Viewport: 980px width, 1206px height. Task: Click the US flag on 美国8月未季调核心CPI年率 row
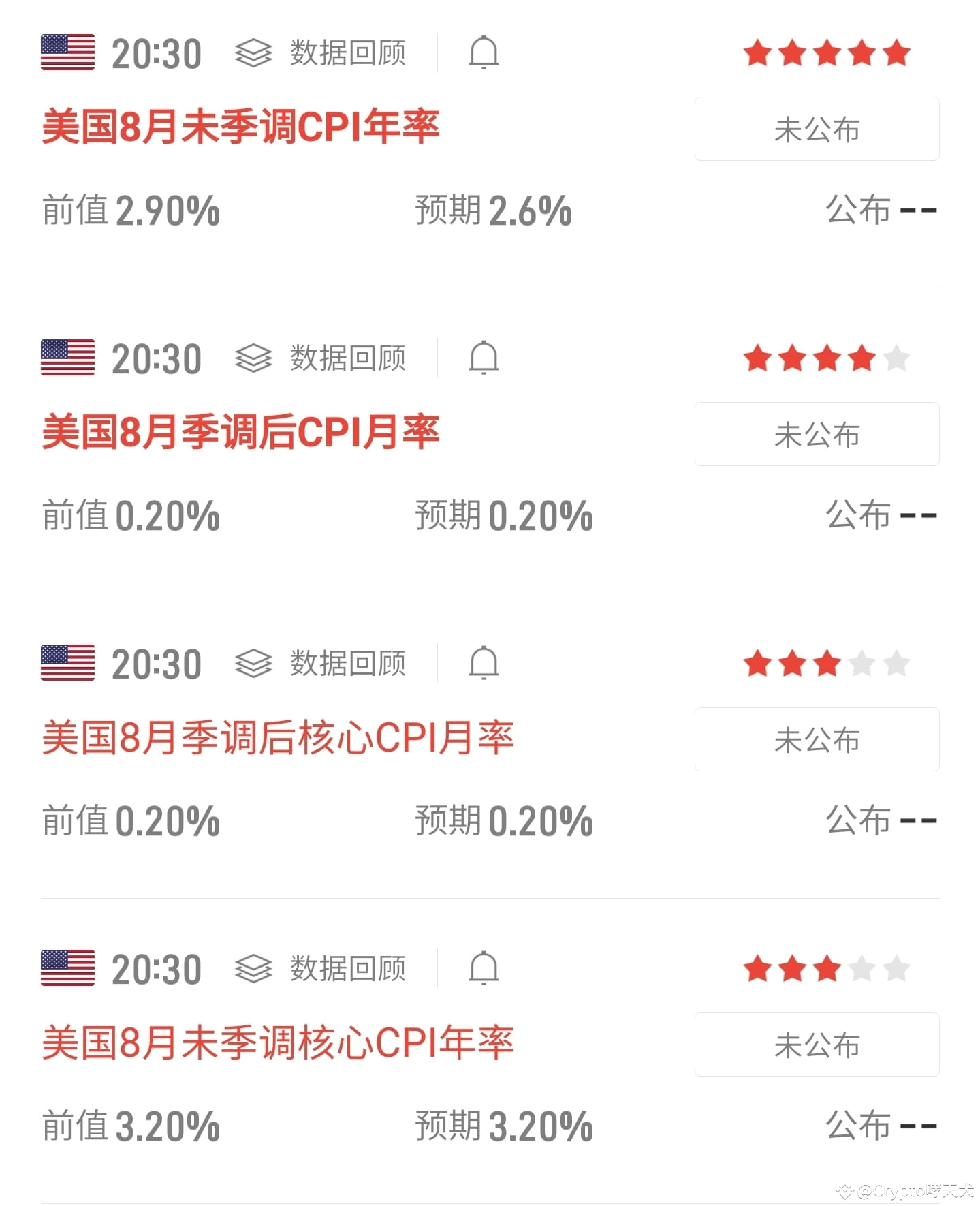(66, 967)
